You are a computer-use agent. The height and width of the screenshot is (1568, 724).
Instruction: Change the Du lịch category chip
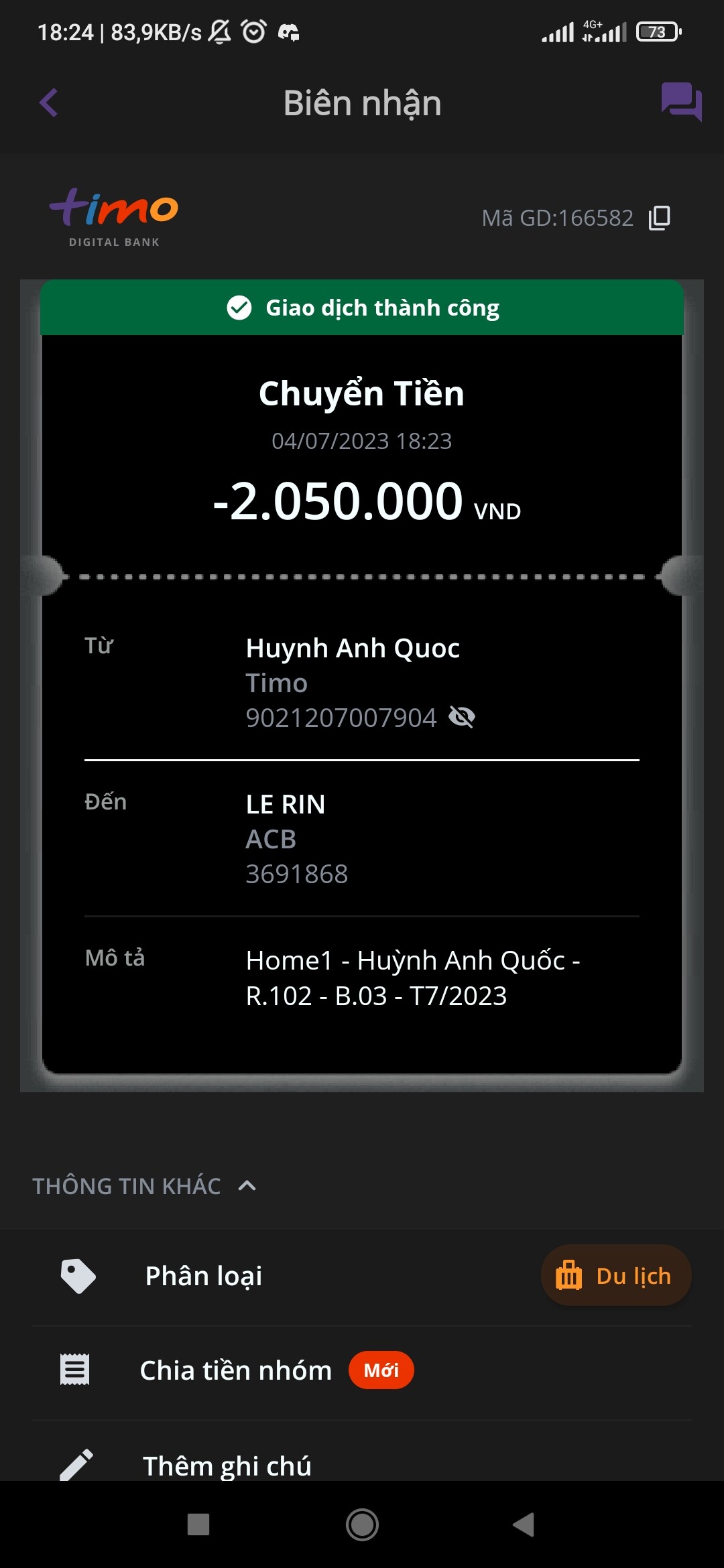coord(615,1275)
